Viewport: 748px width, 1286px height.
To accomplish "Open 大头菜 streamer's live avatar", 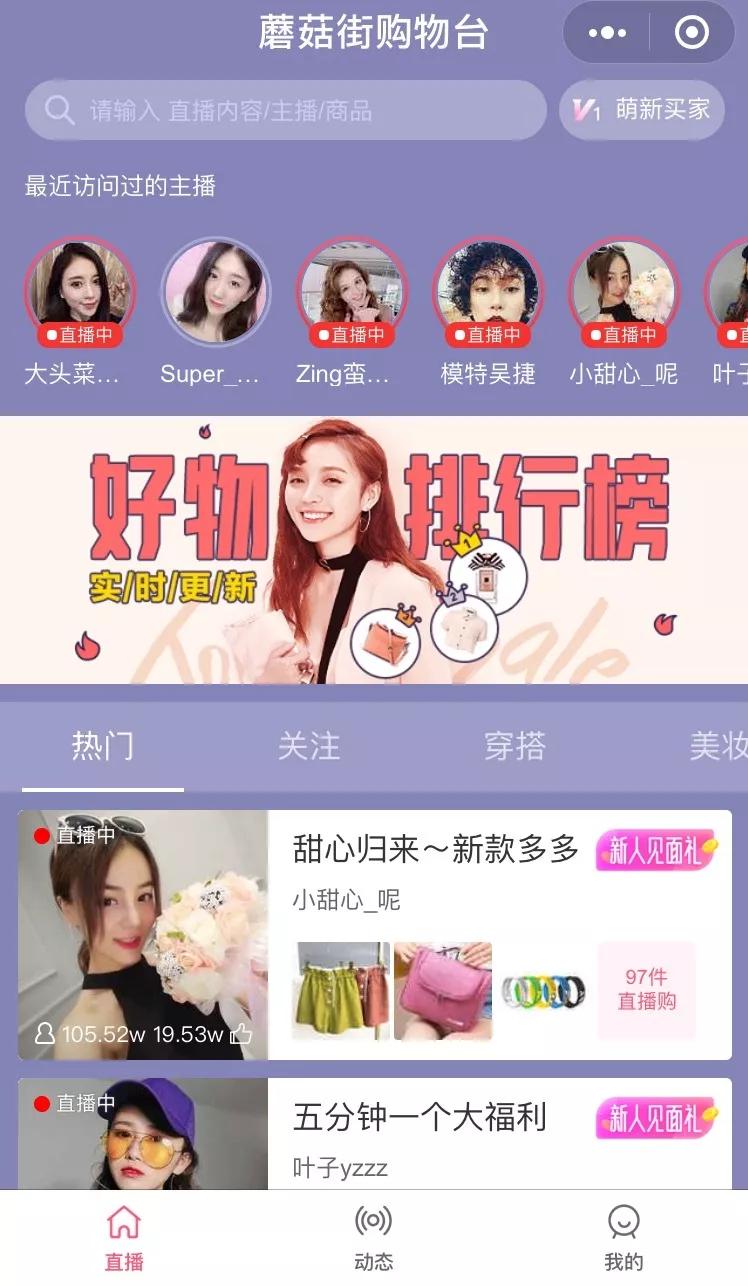I will (x=80, y=291).
